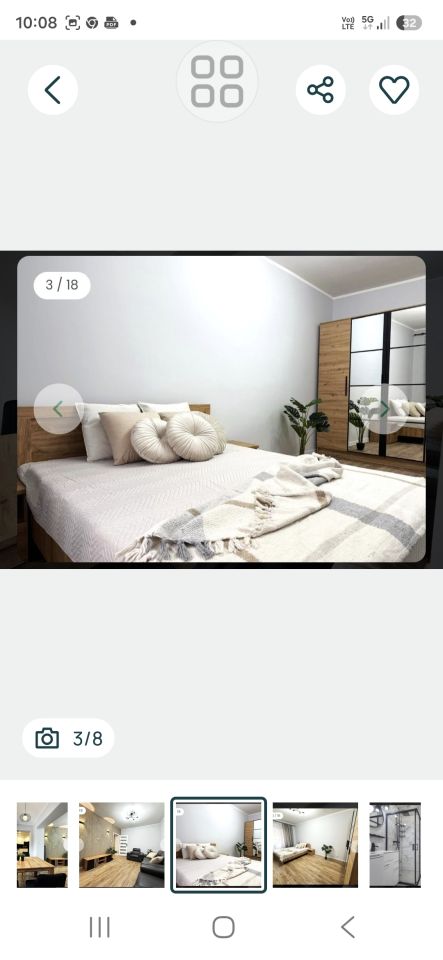The height and width of the screenshot is (960, 443).
Task: Select the living room thumbnail
Action: (122, 845)
